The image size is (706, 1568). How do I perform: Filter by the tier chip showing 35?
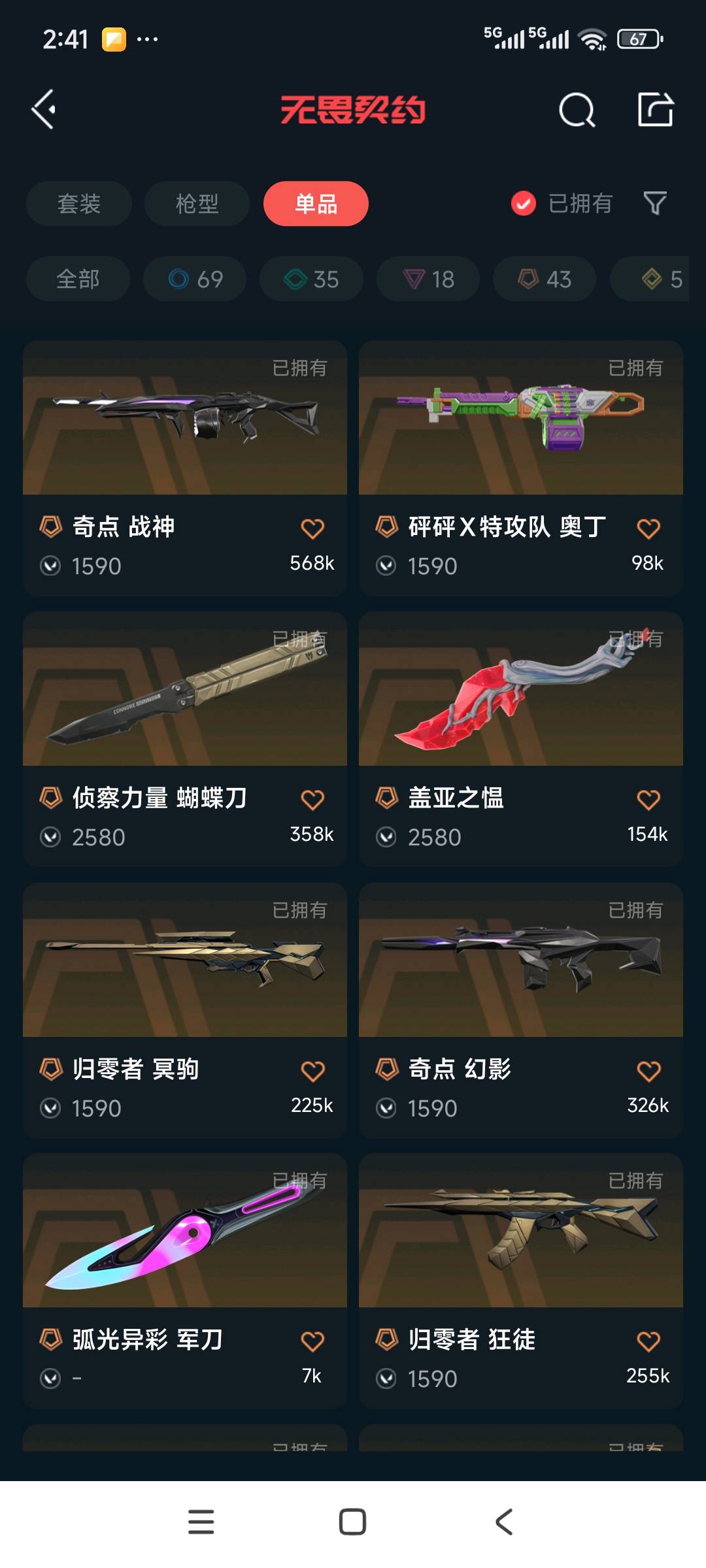coord(311,279)
